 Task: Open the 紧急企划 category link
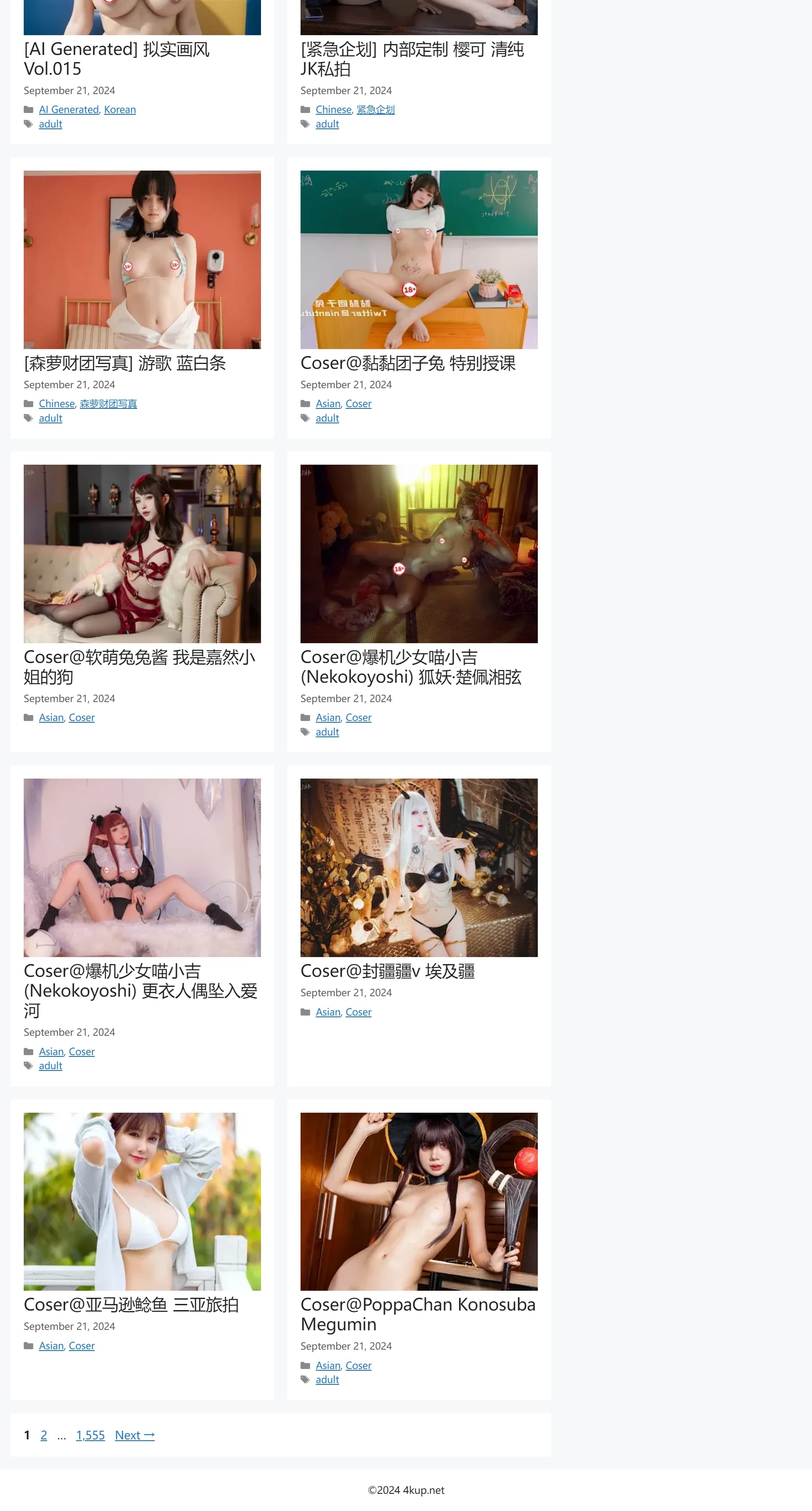click(375, 110)
